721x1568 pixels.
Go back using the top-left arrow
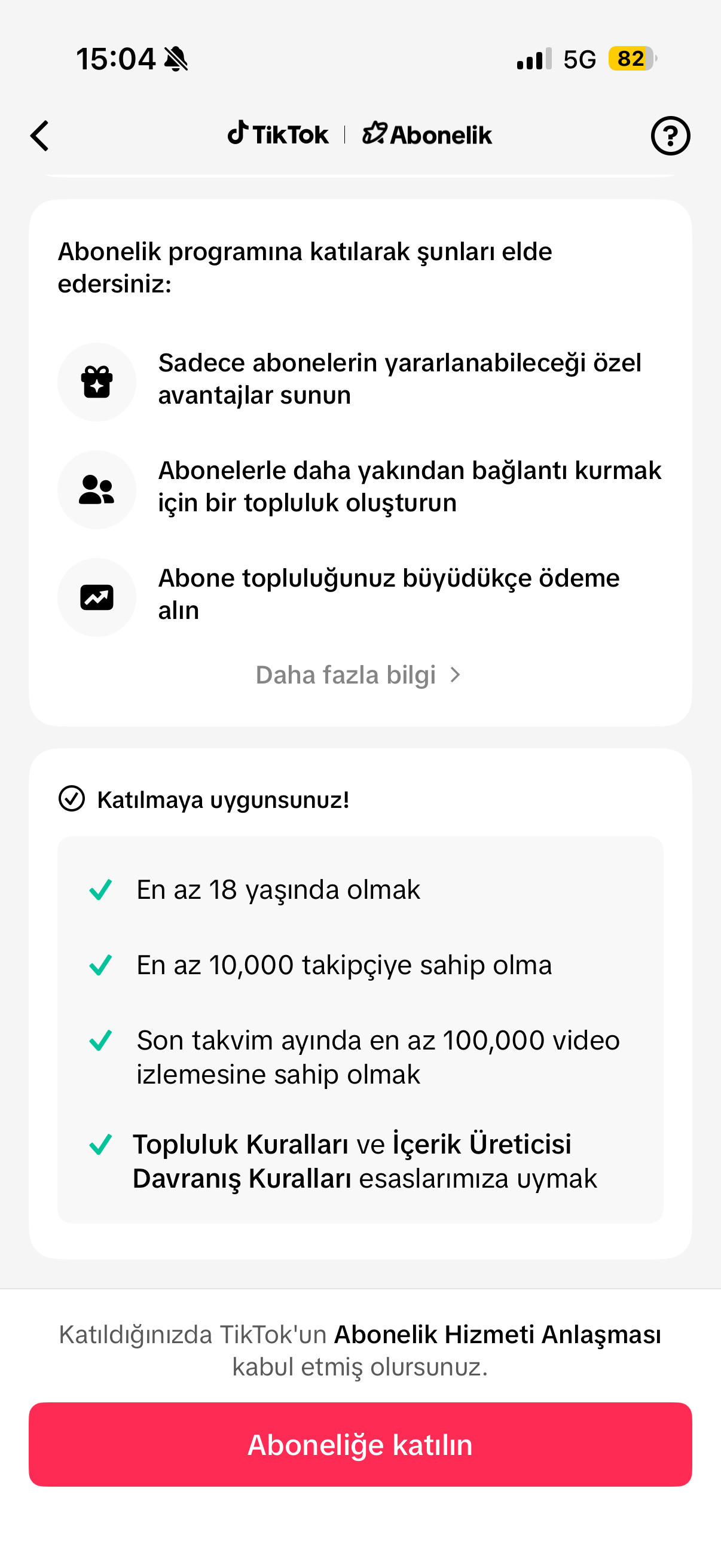coord(40,135)
